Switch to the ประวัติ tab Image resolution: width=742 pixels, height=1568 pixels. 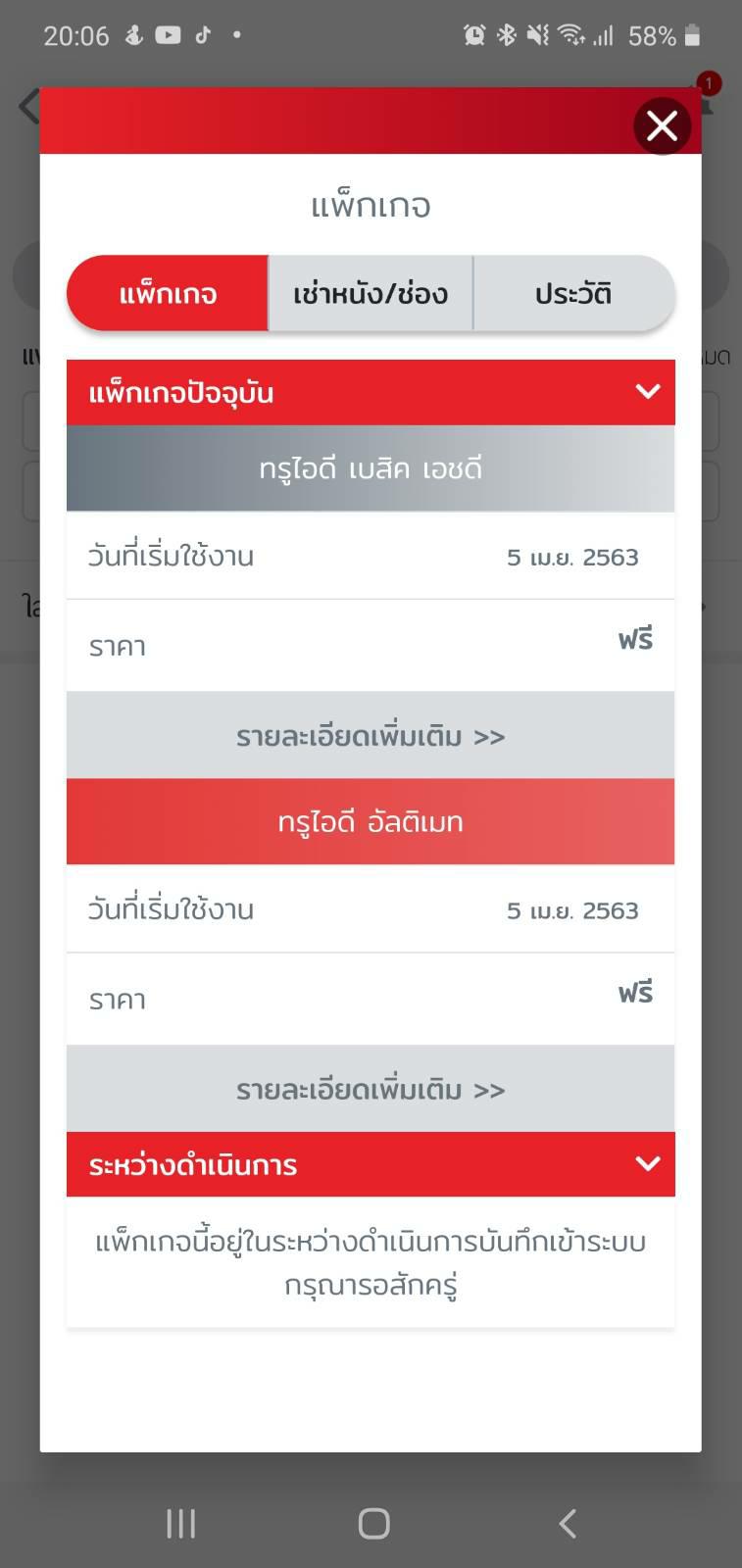(574, 293)
